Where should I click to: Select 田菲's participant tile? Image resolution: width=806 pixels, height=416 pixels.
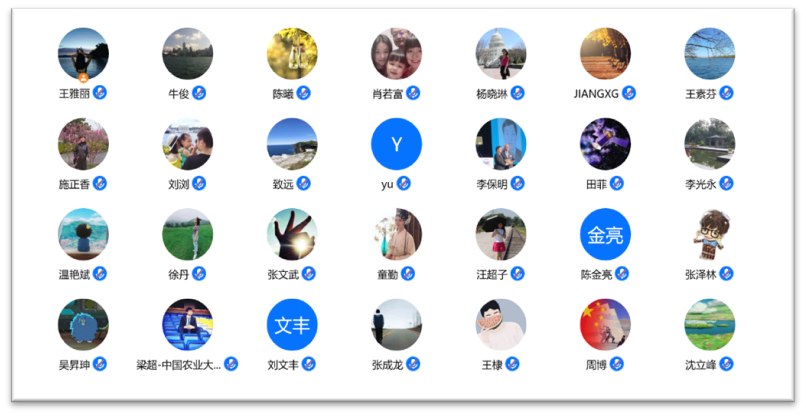click(x=605, y=144)
